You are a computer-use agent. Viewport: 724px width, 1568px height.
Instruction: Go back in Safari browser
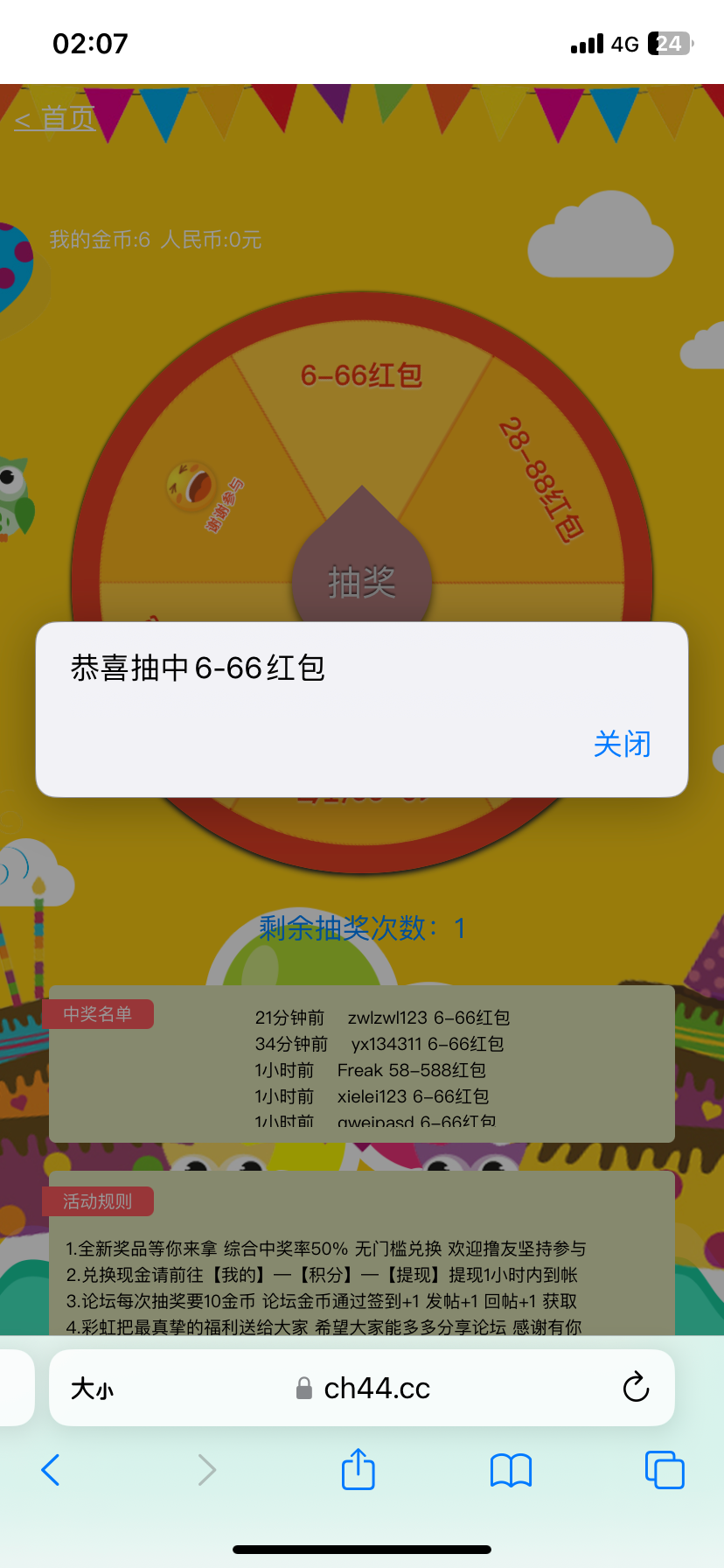point(51,1470)
